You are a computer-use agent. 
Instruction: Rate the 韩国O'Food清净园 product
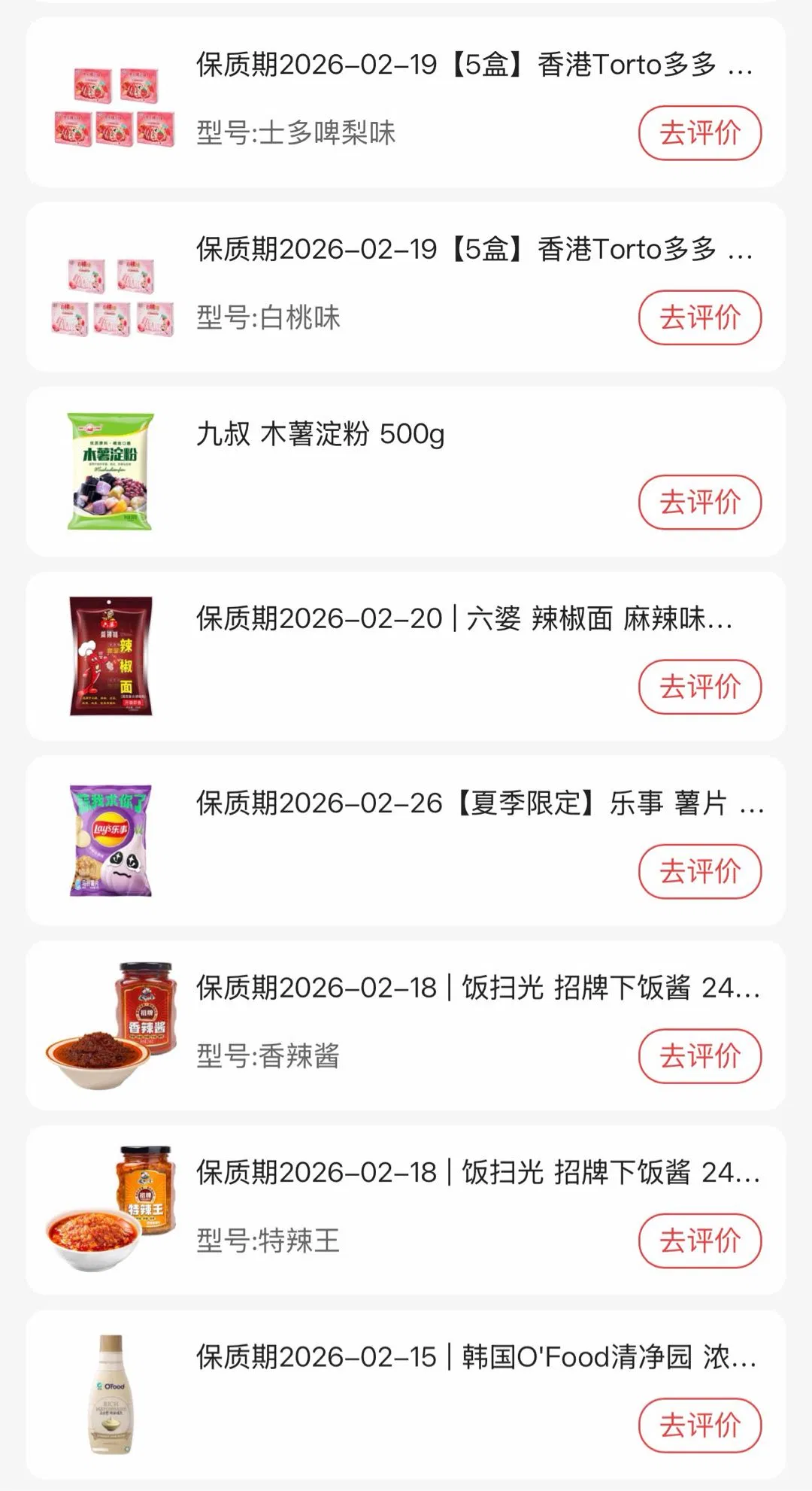pyautogui.click(x=699, y=1425)
